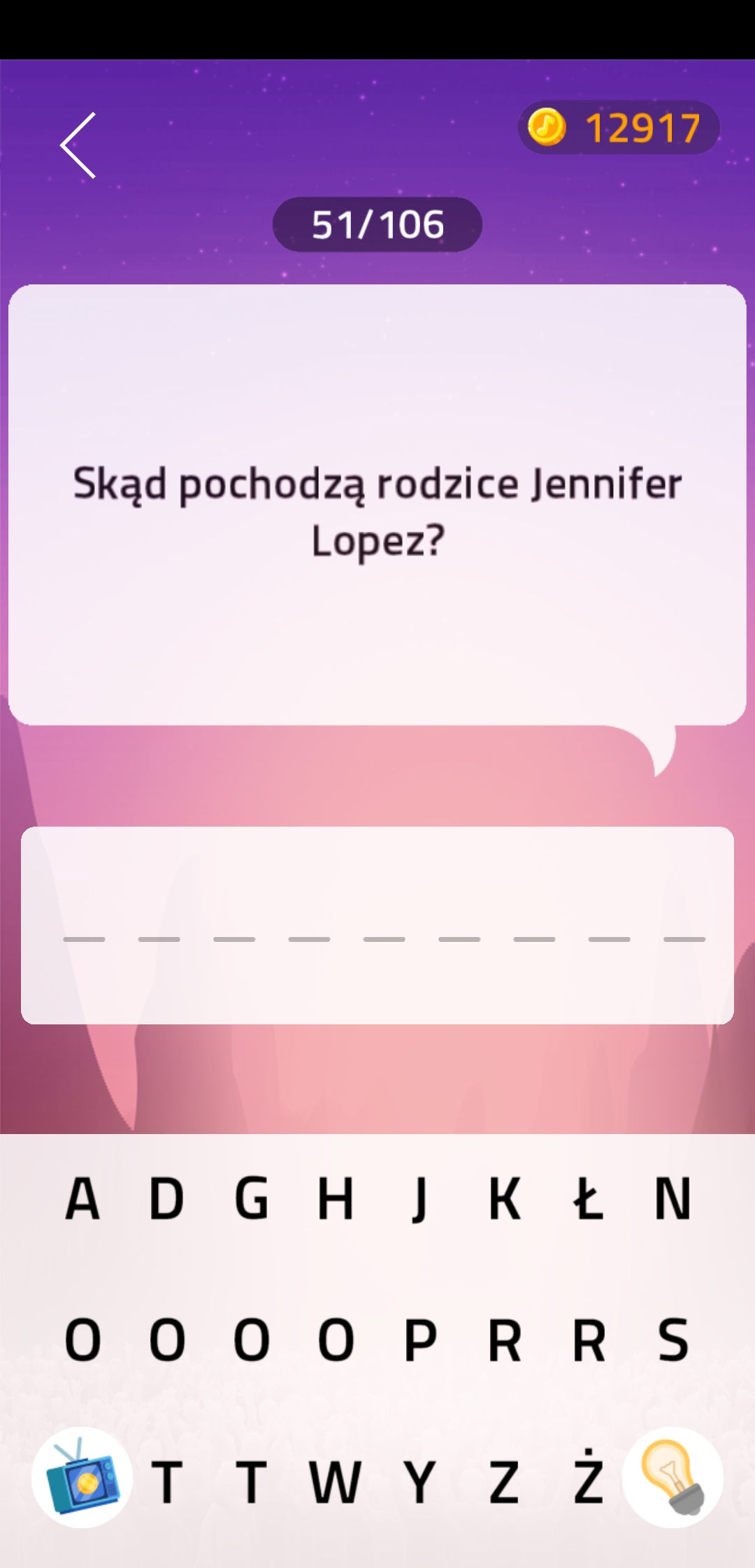Select letter A
Image resolution: width=755 pixels, height=1568 pixels.
tap(82, 1199)
